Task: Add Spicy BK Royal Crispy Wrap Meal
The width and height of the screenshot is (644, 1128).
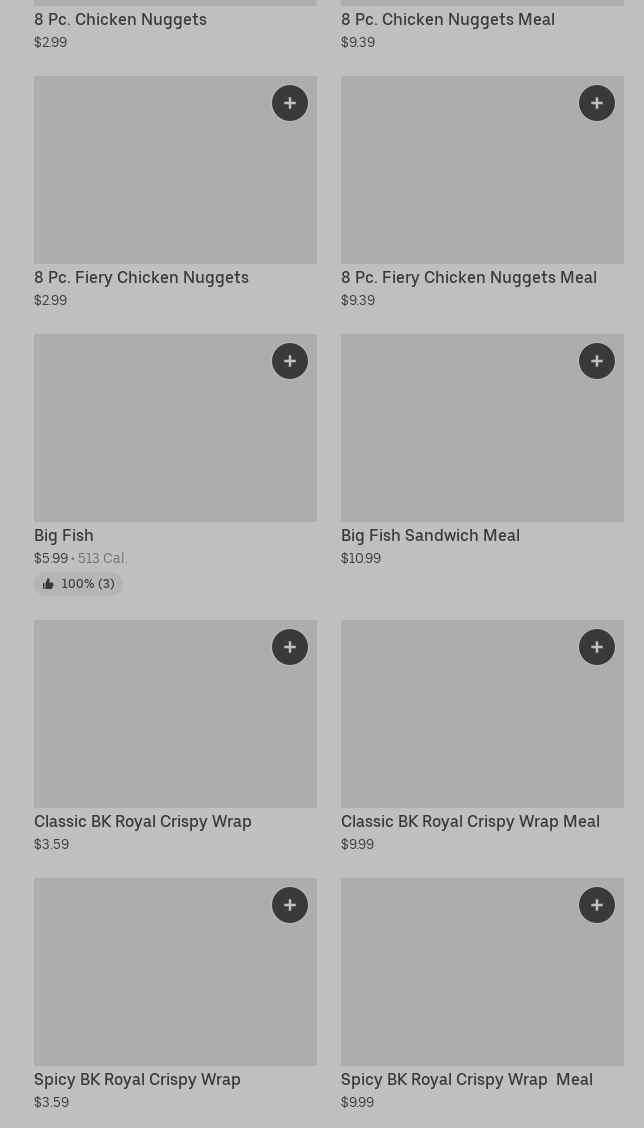Action: [597, 905]
